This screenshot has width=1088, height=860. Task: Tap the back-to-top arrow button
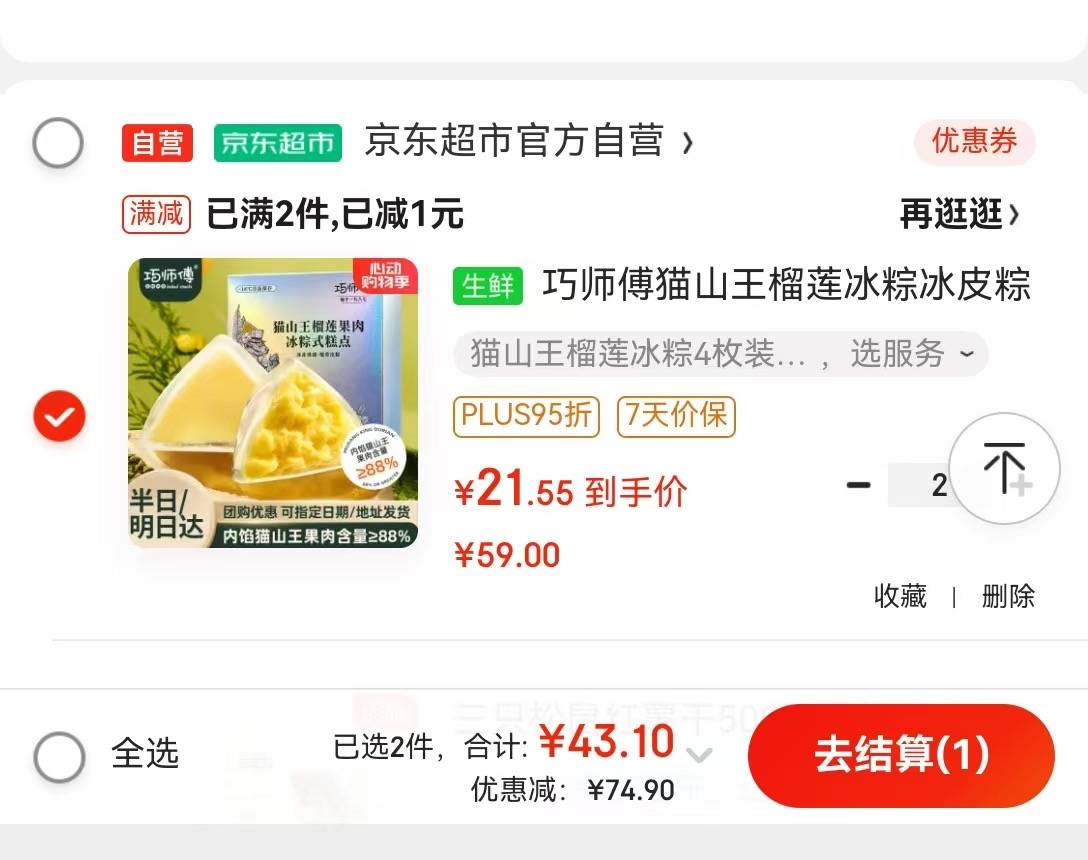[x=1004, y=469]
